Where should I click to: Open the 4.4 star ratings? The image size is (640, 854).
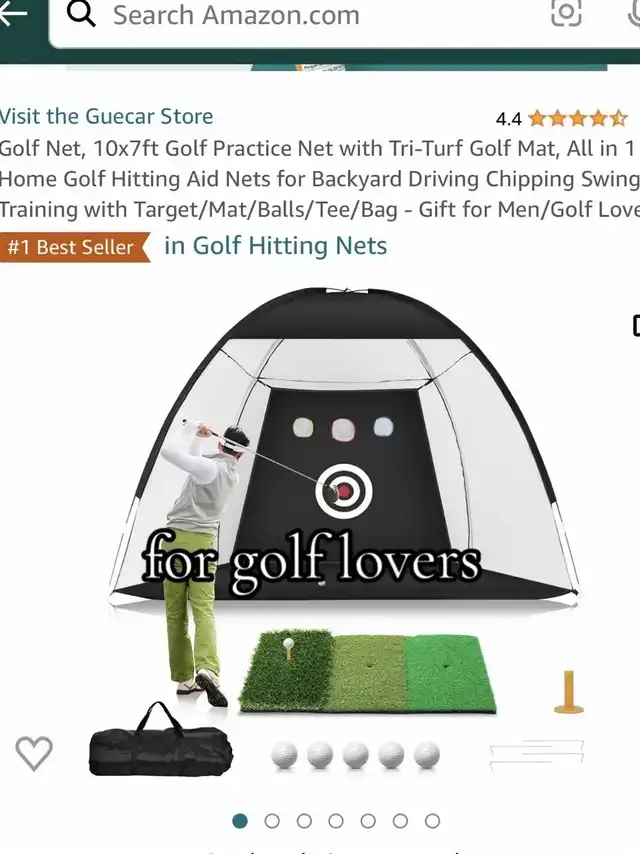[566, 119]
